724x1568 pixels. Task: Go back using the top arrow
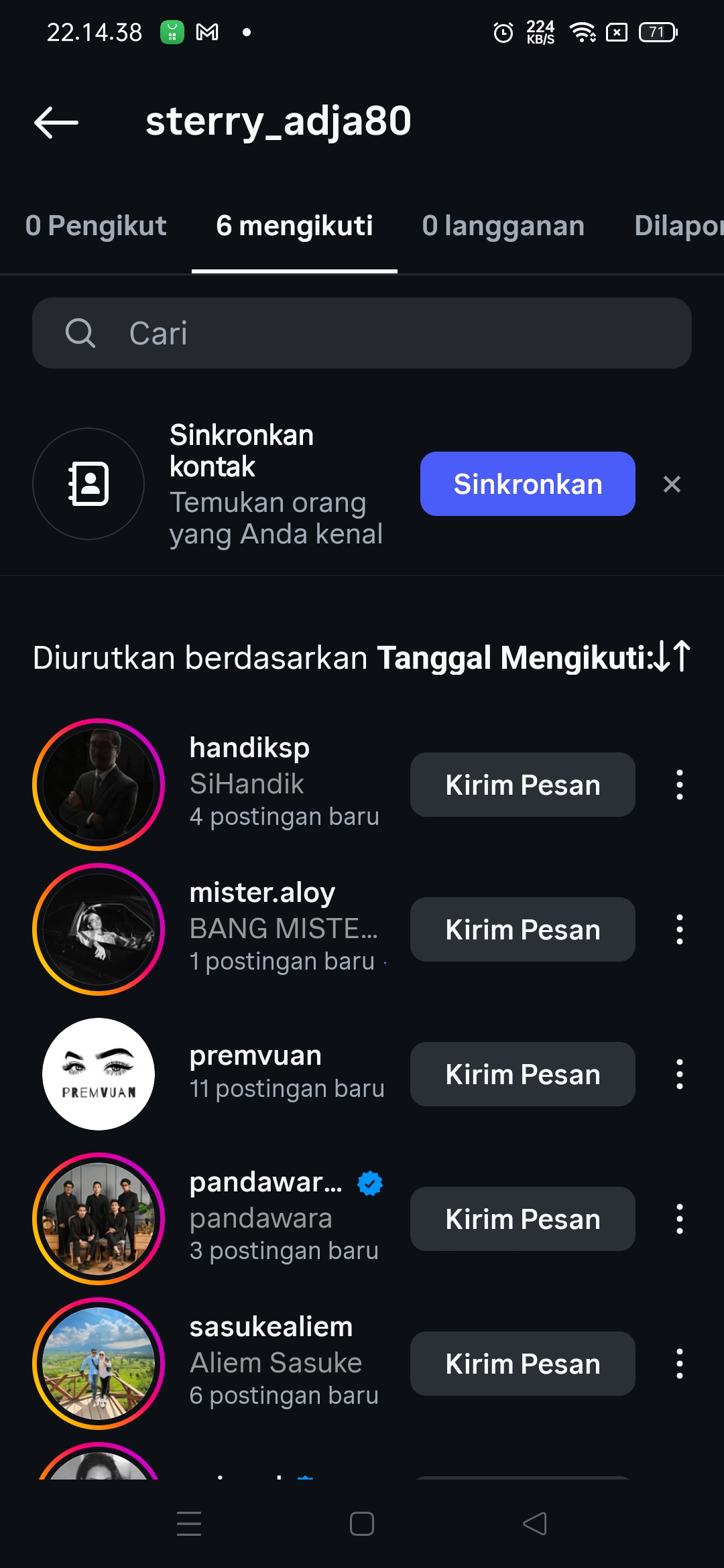point(56,123)
